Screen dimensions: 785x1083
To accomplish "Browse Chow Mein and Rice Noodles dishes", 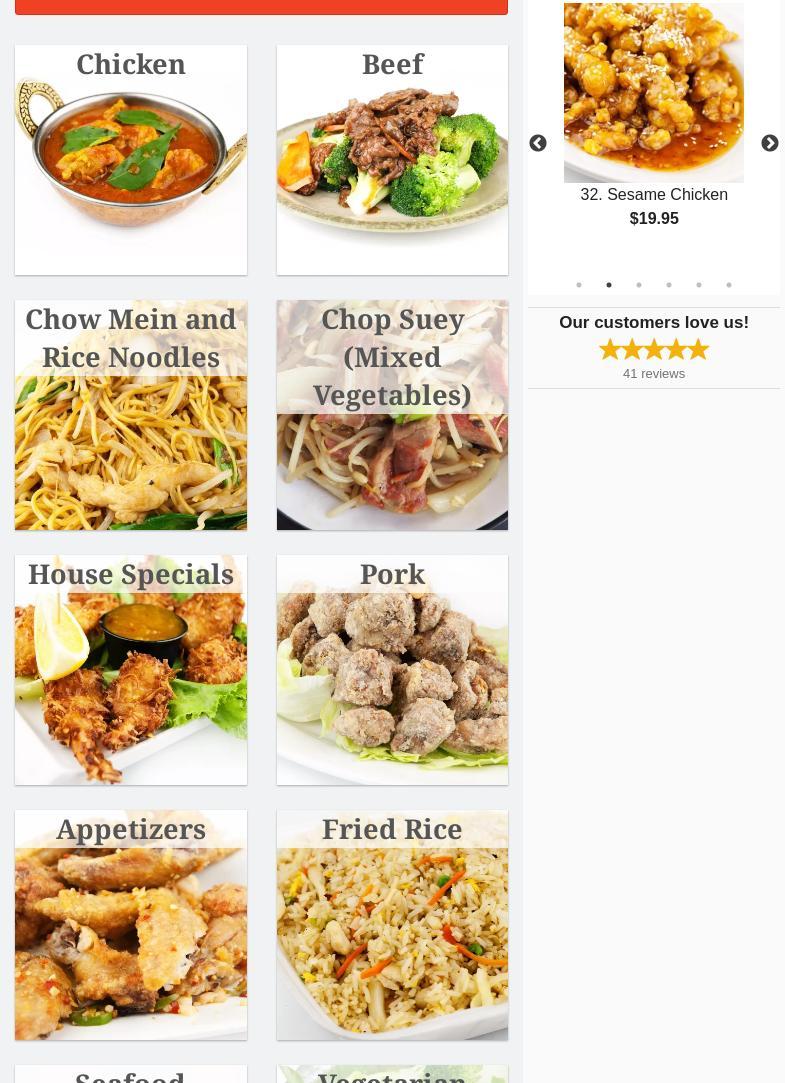I will coord(131,415).
